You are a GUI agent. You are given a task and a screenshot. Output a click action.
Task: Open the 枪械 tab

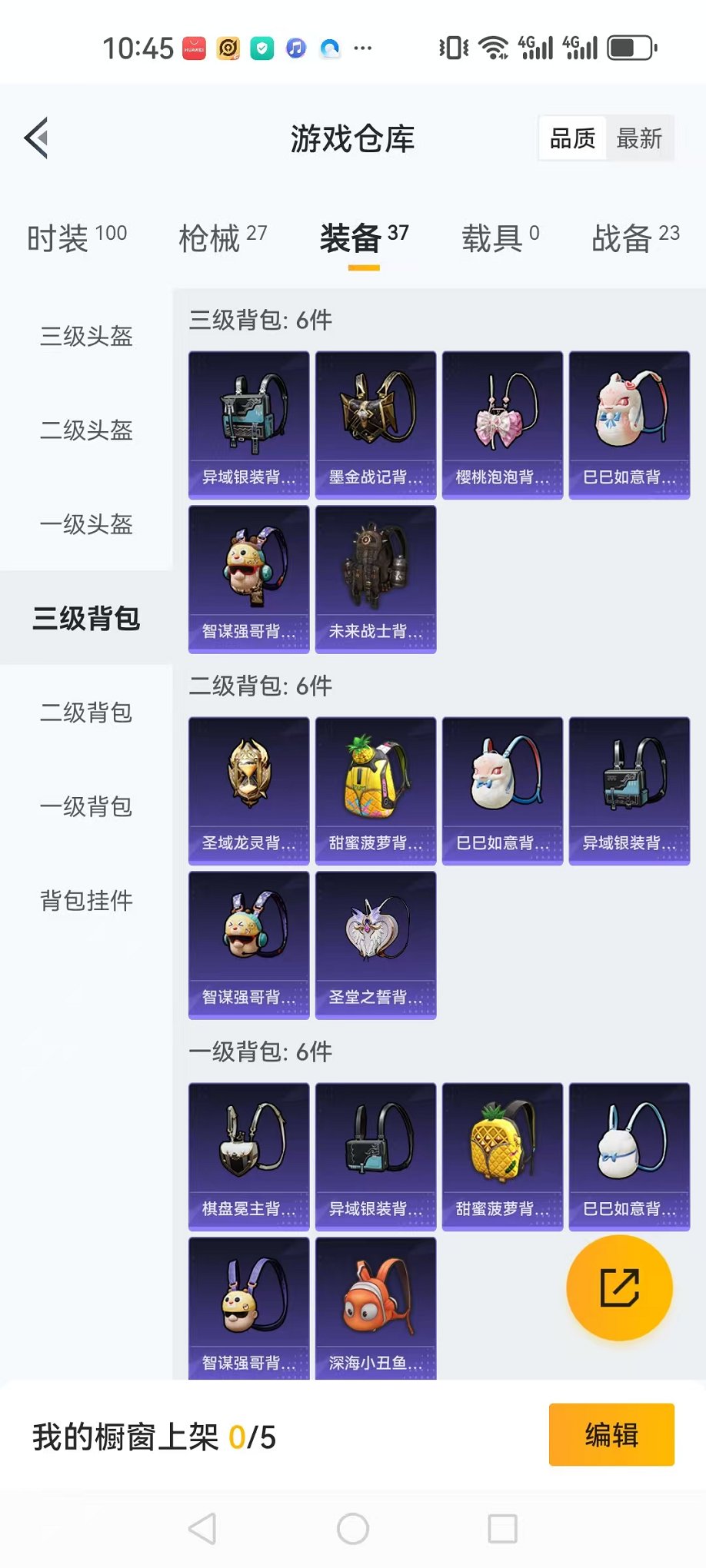[x=222, y=238]
